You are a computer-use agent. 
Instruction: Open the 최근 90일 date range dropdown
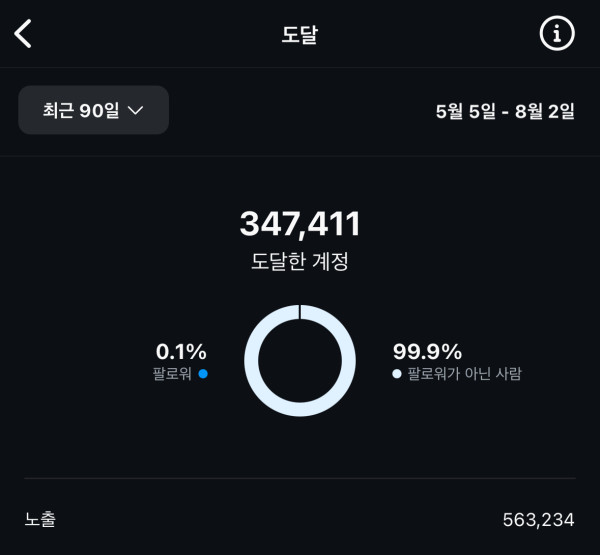point(94,110)
